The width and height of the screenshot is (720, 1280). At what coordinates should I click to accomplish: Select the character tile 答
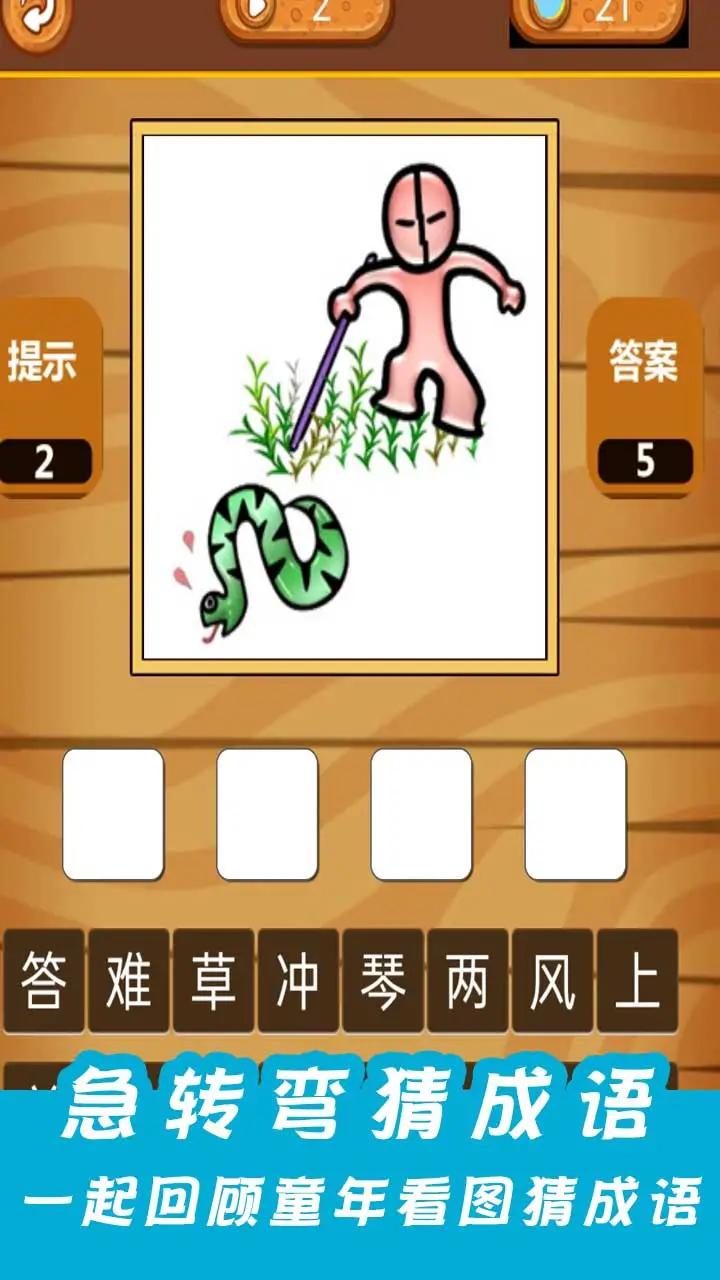coord(45,980)
